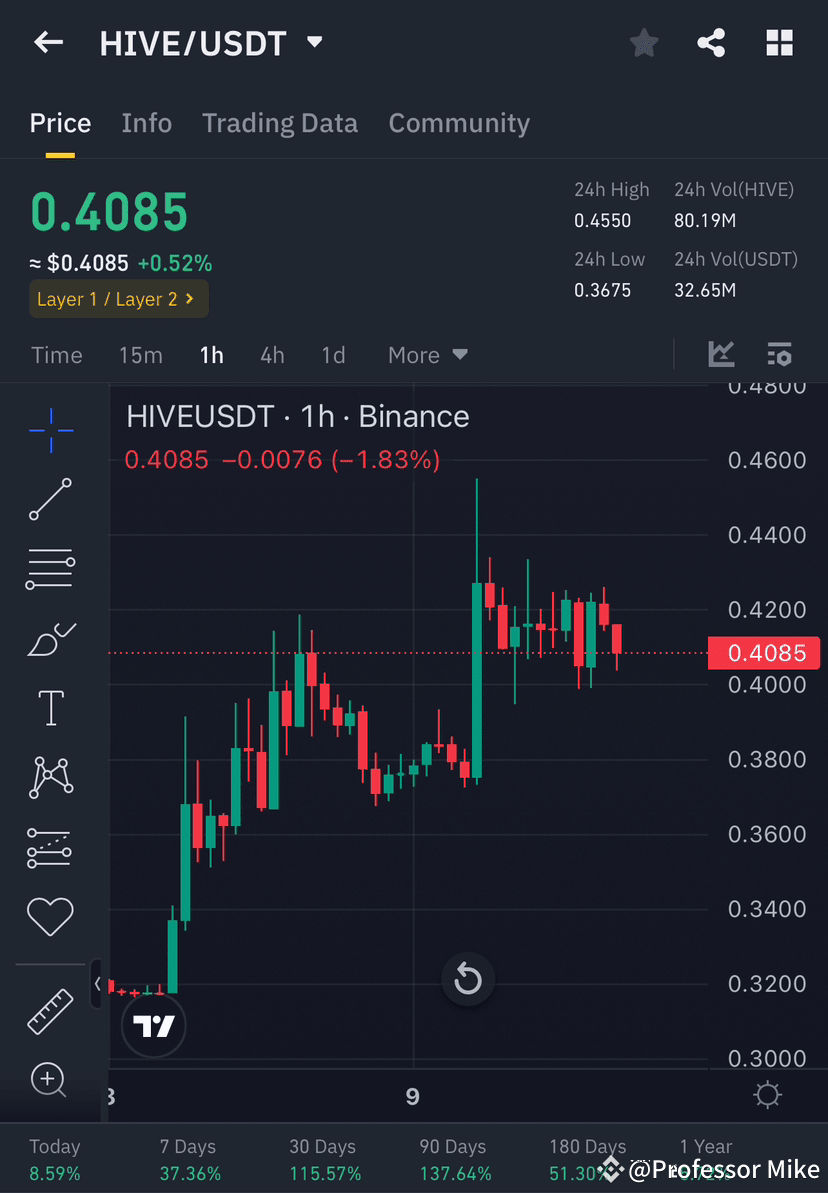Switch to the Trading Data tab
Viewport: 828px width, 1193px height.
click(280, 122)
